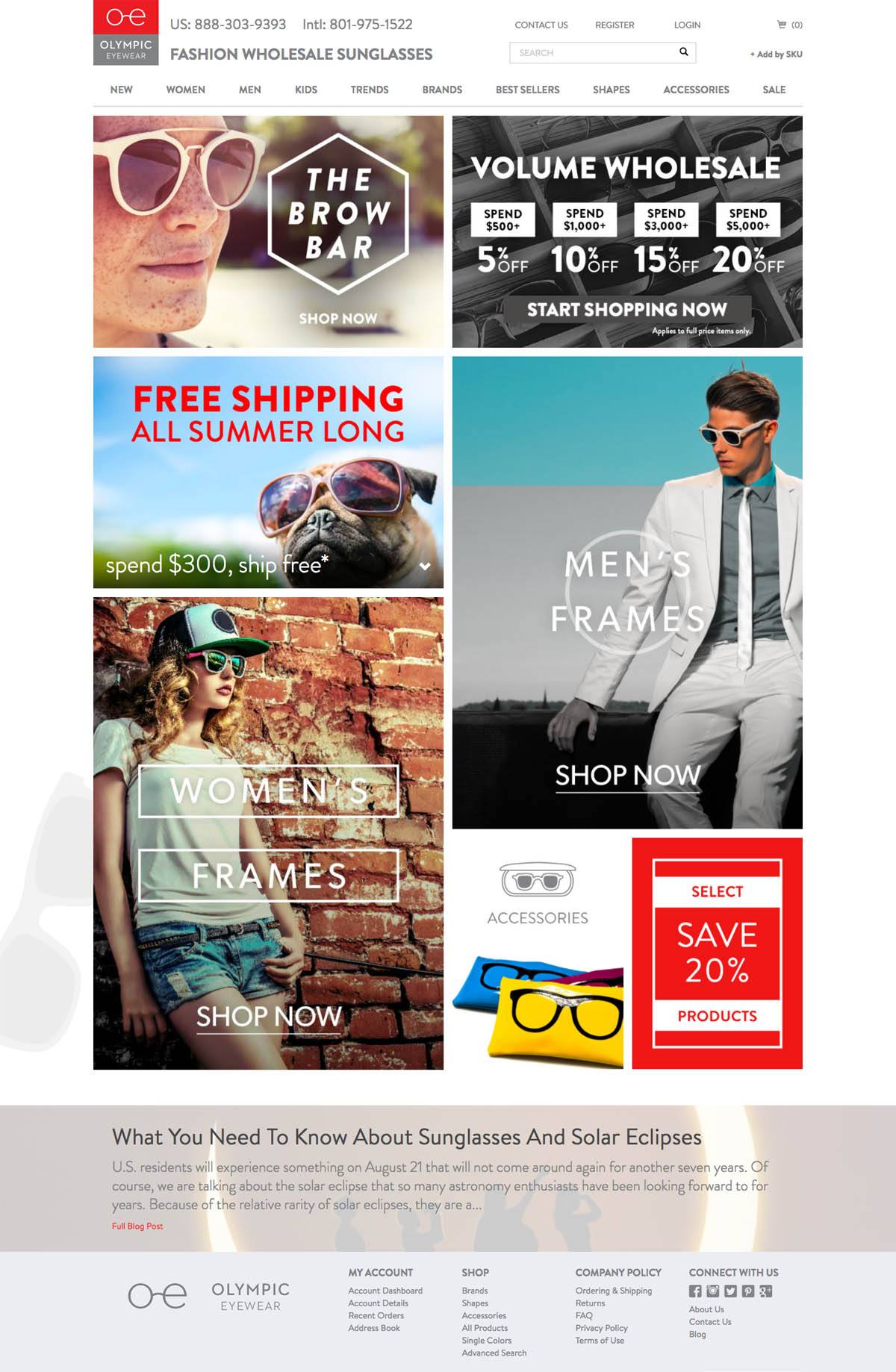Image resolution: width=896 pixels, height=1372 pixels.
Task: Switch to the BEST SELLERS menu item
Action: coord(527,90)
